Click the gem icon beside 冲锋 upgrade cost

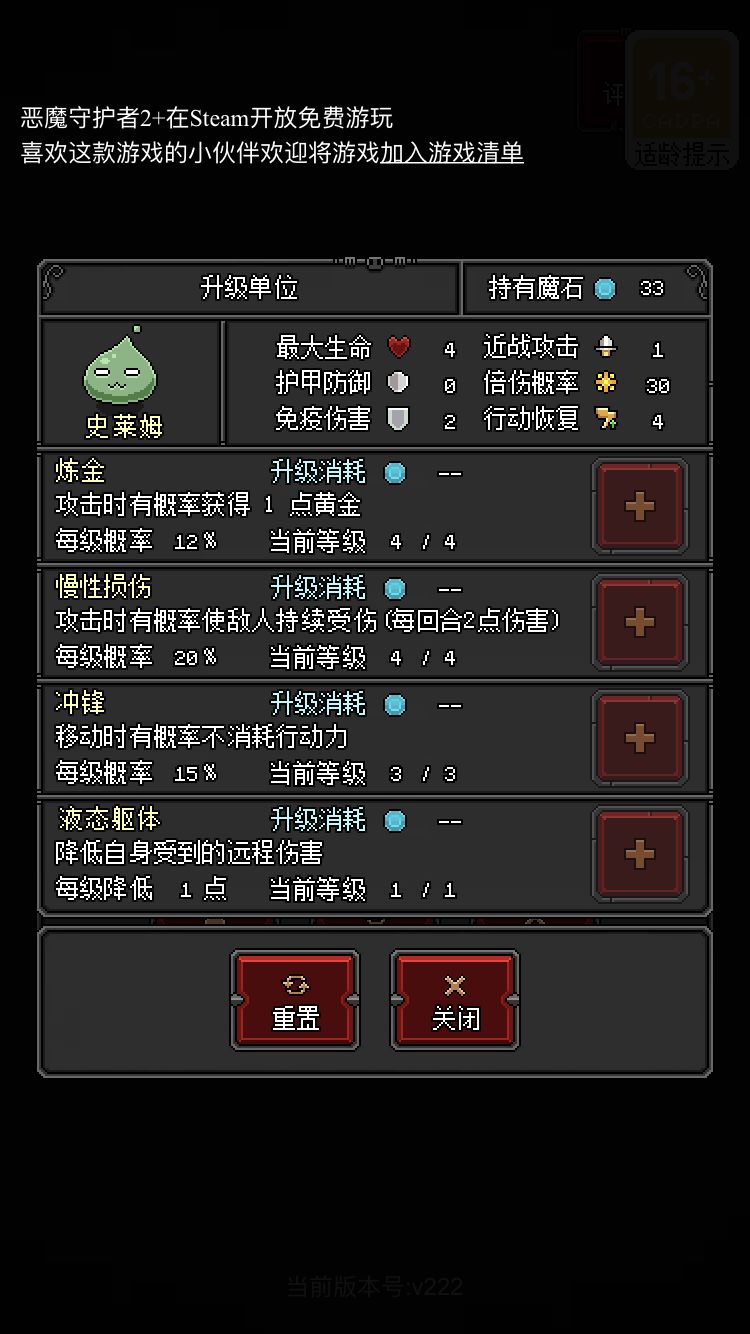394,704
